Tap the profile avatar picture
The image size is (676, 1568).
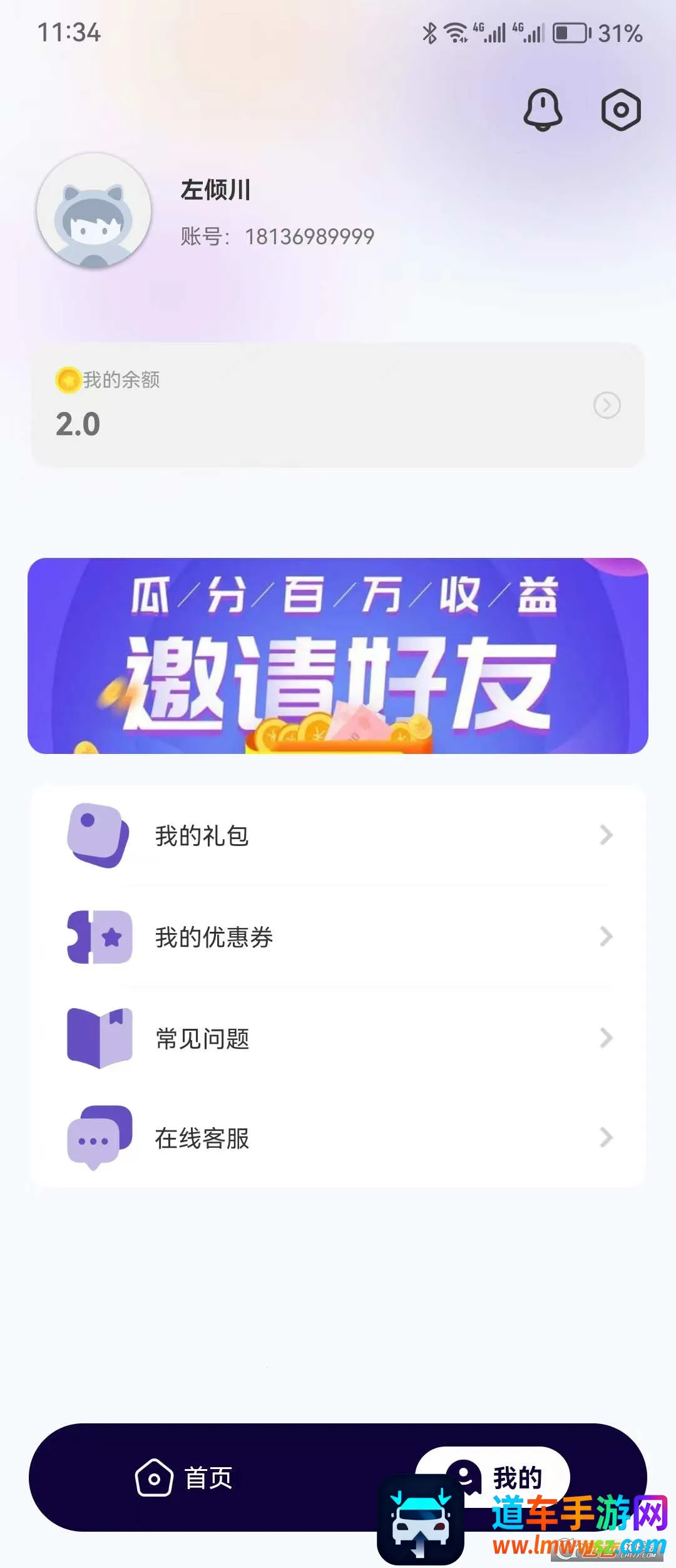(x=94, y=211)
